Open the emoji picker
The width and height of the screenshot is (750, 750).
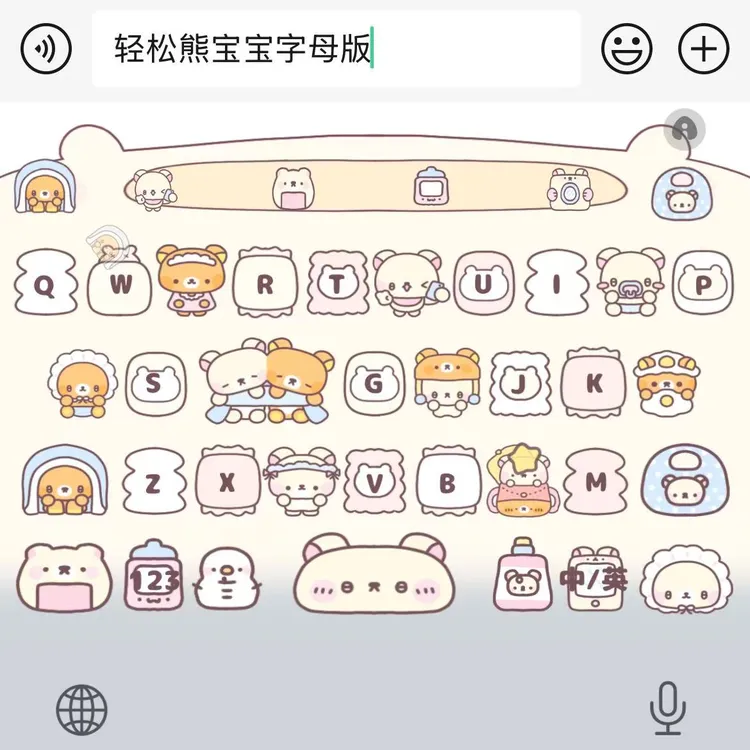(x=626, y=48)
